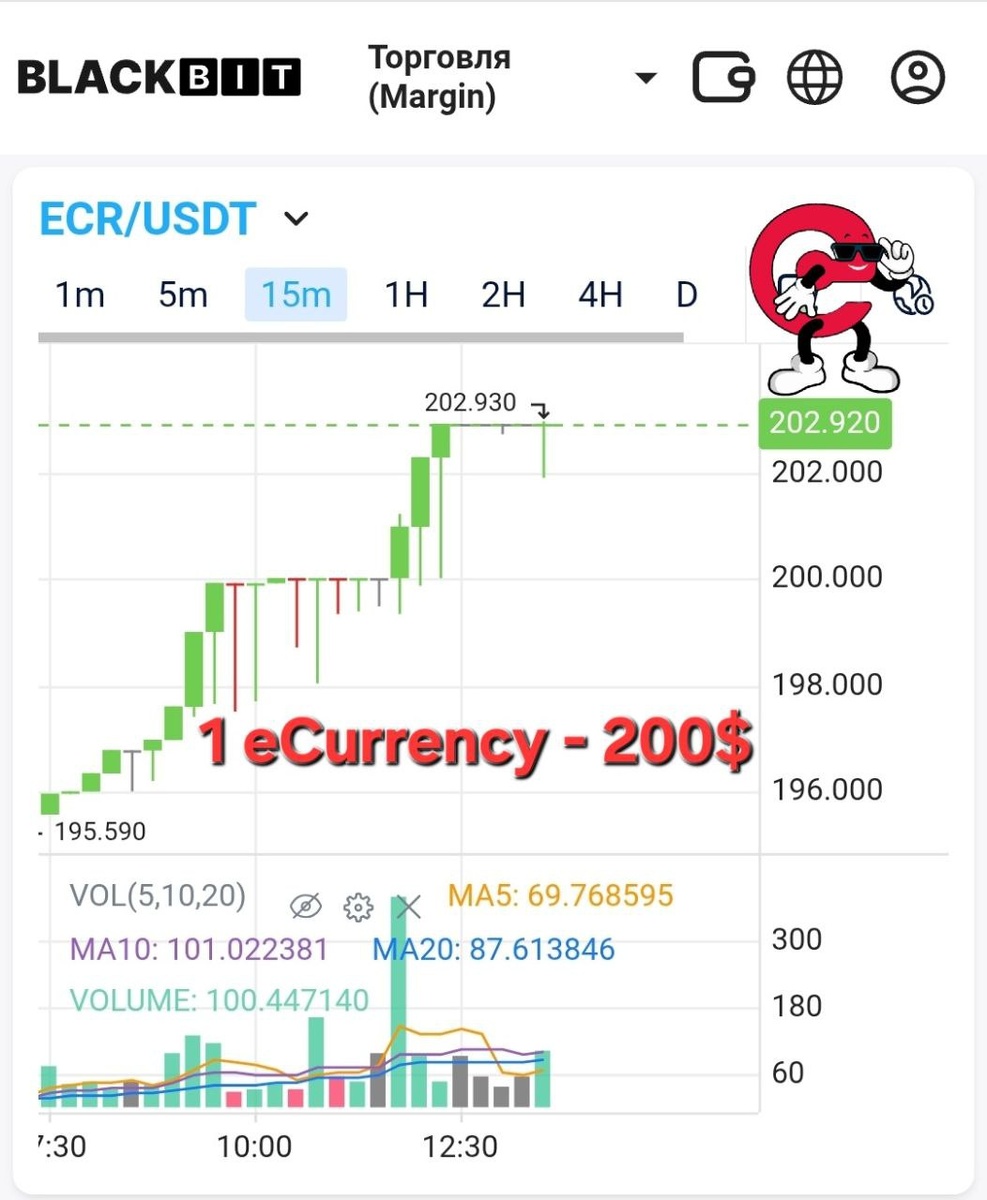987x1200 pixels.
Task: Open language selection globe icon
Action: tap(814, 77)
